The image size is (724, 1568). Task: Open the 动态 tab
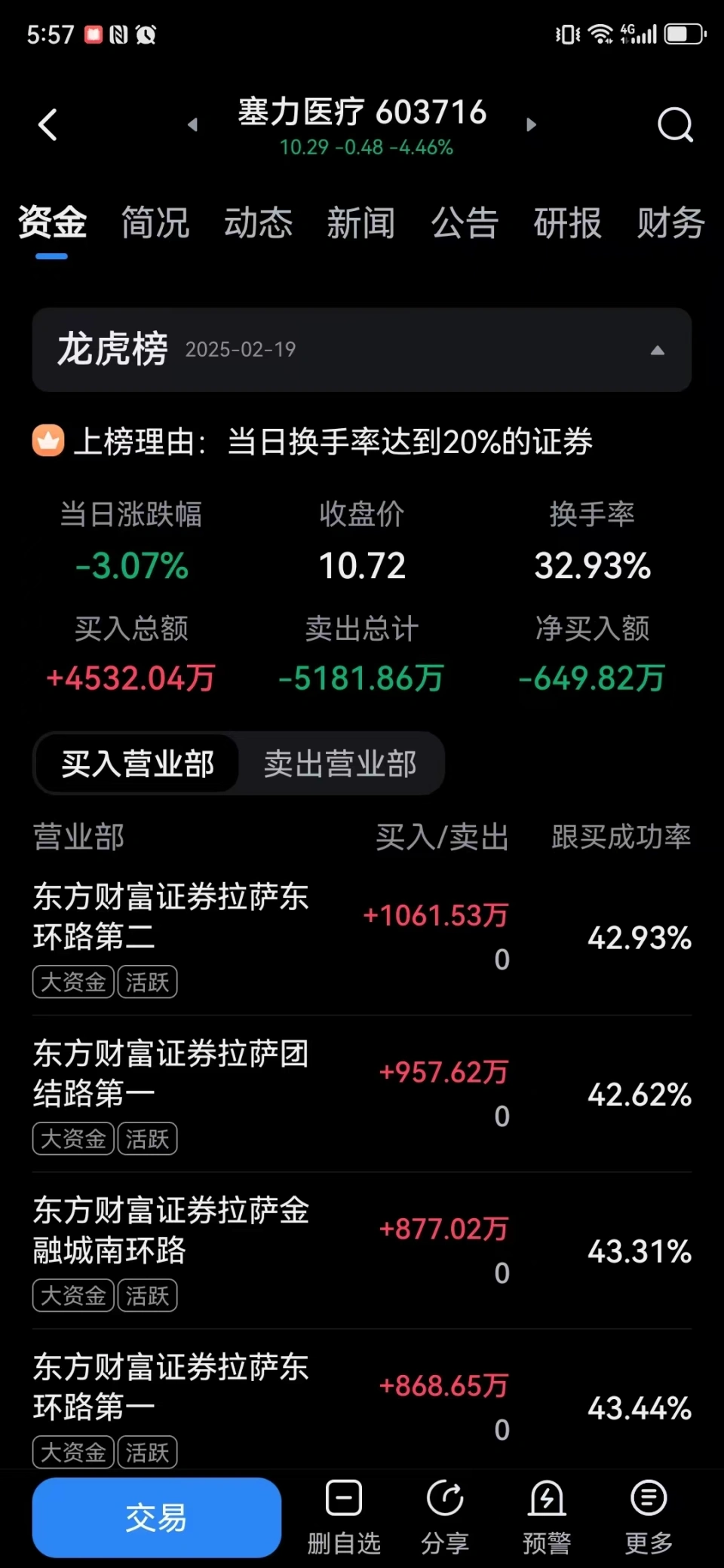[x=258, y=223]
